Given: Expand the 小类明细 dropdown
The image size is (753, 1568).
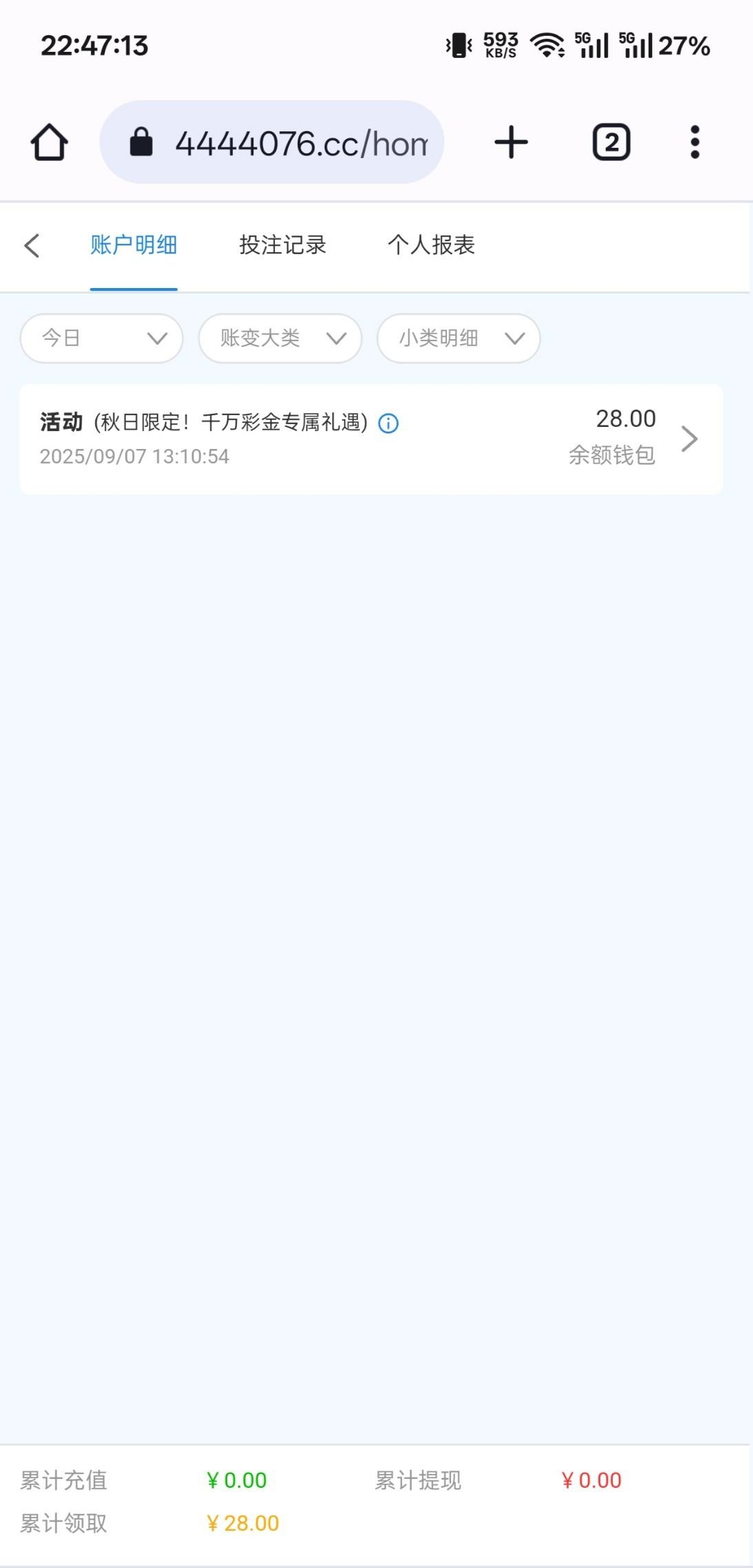Looking at the screenshot, I should tap(458, 338).
